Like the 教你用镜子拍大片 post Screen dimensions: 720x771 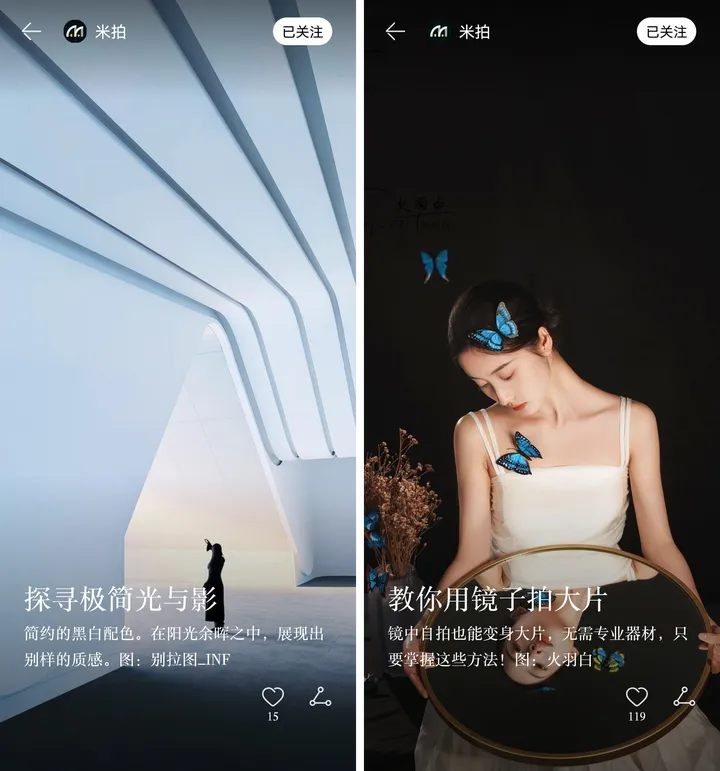(x=637, y=697)
